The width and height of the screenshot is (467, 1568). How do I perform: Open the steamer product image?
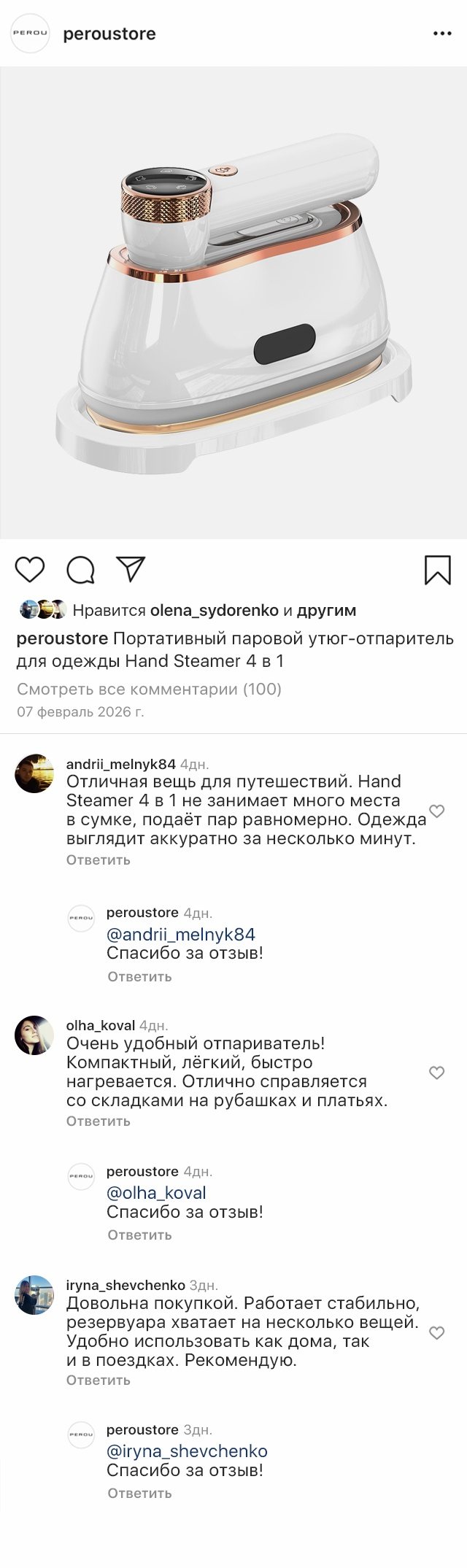pos(233,303)
